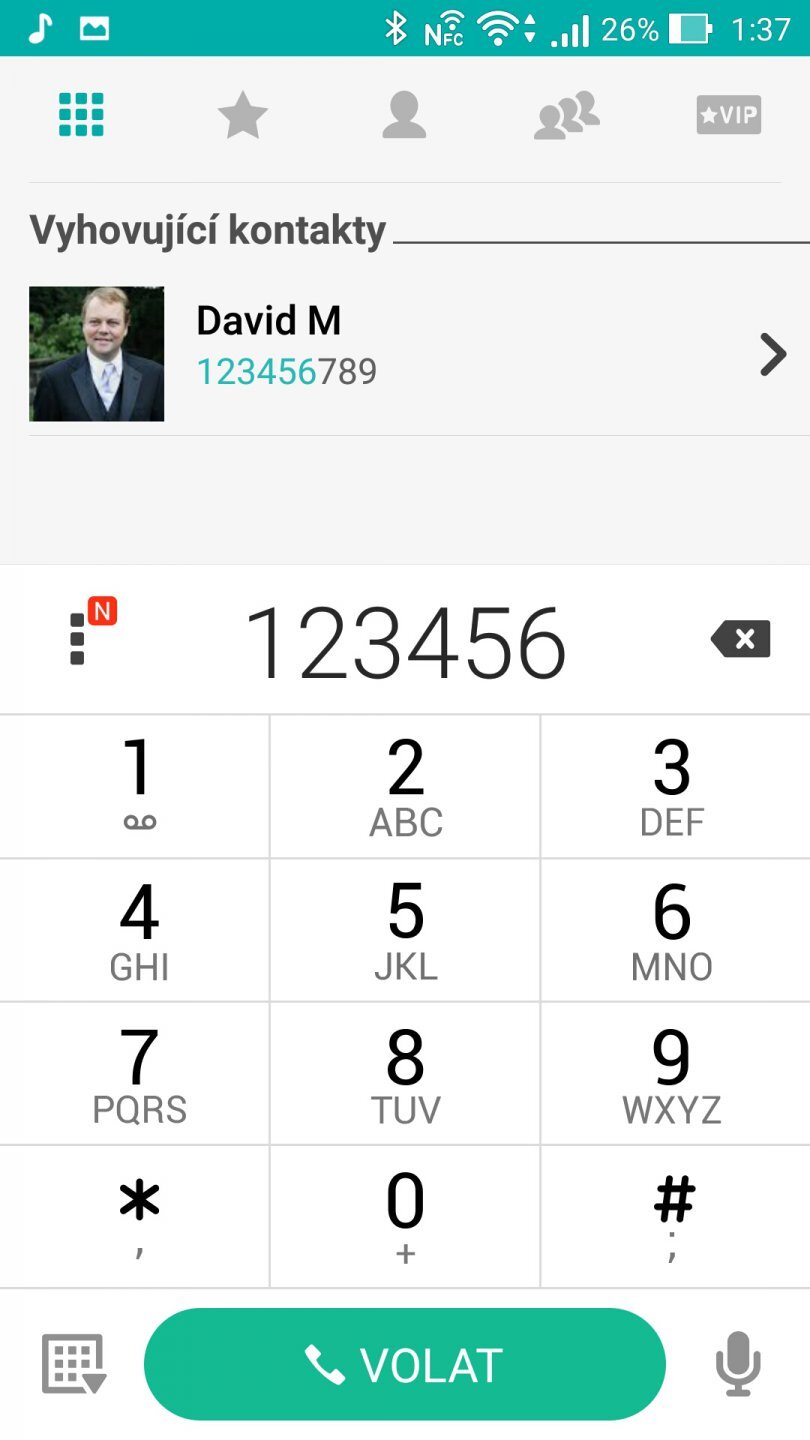This screenshot has width=810, height=1440.
Task: Open the single contacts tab
Action: pos(404,116)
